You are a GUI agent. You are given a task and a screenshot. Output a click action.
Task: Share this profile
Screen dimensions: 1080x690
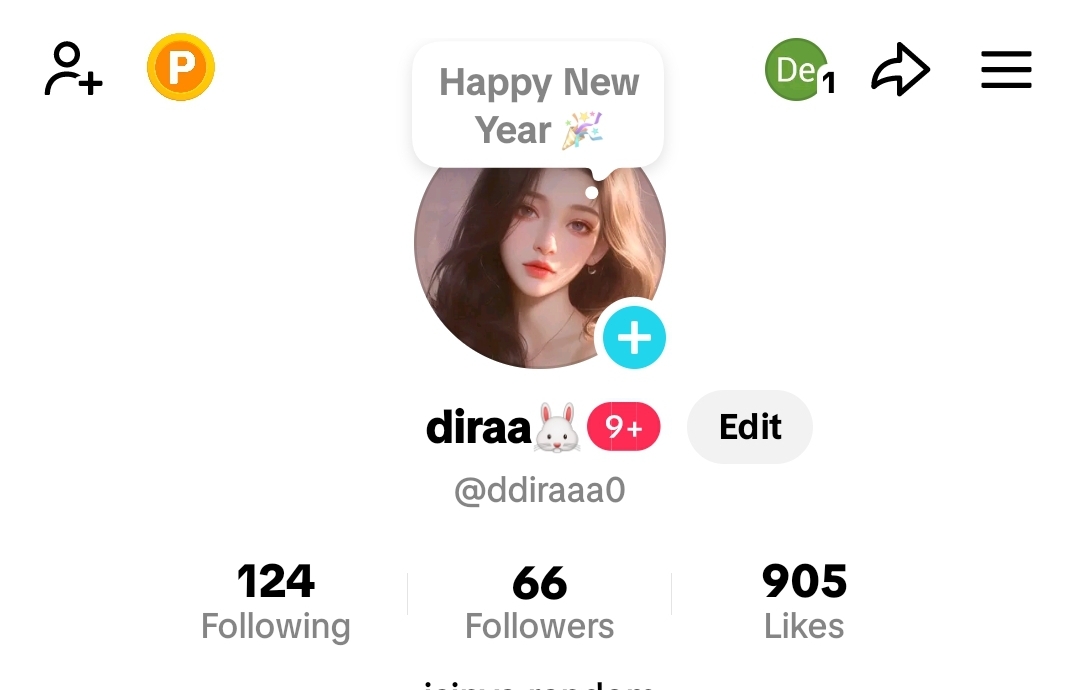tap(900, 69)
